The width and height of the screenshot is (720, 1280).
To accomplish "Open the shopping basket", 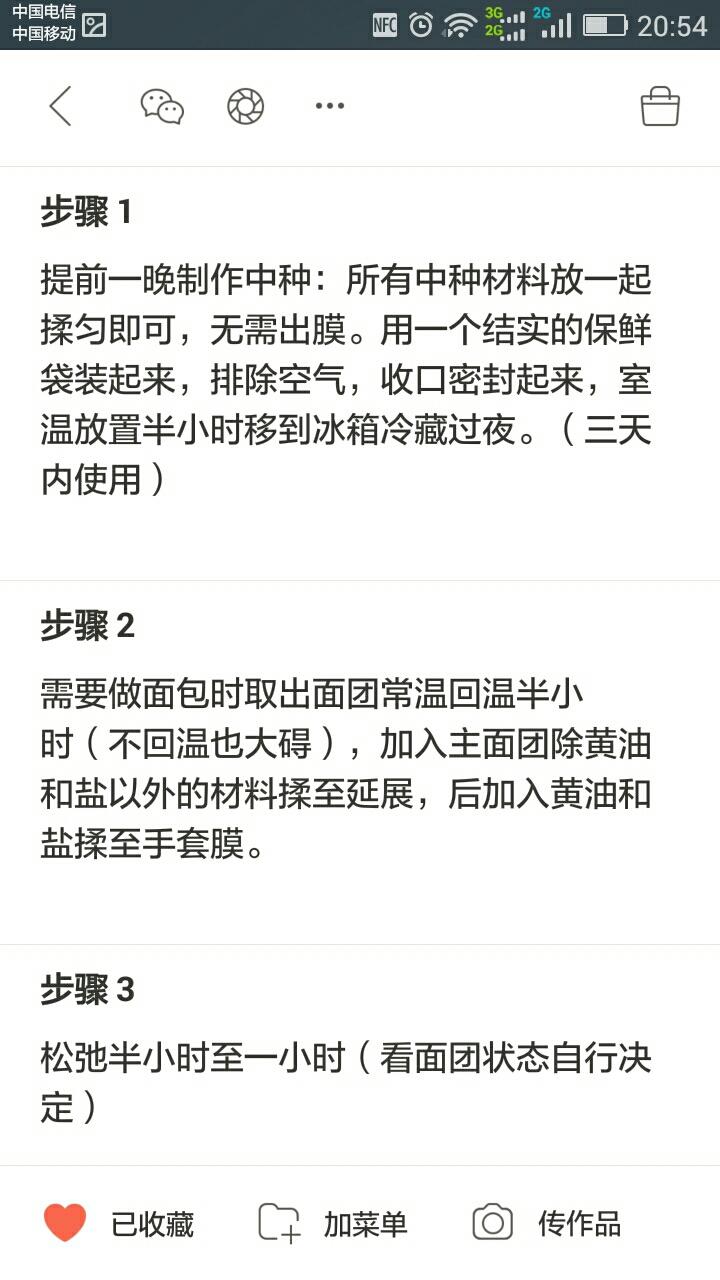I will (660, 106).
